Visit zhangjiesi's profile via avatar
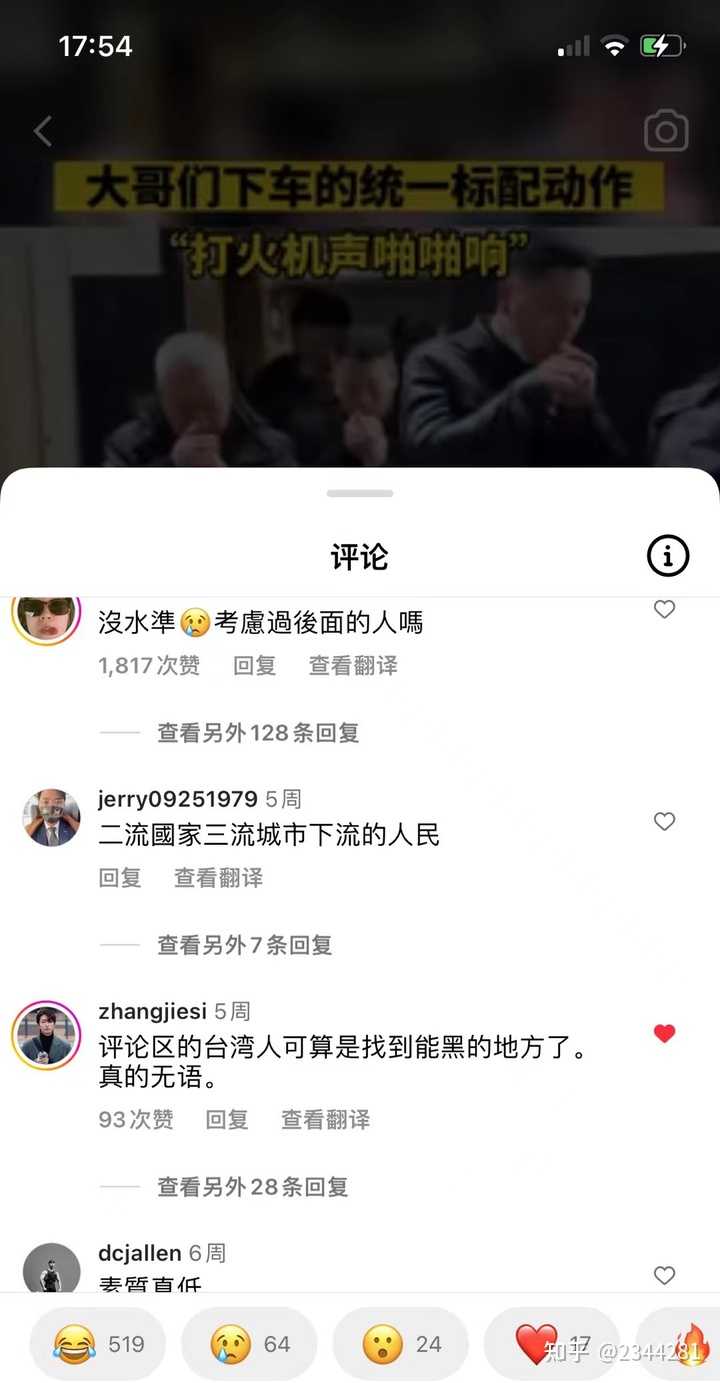 [x=46, y=1035]
